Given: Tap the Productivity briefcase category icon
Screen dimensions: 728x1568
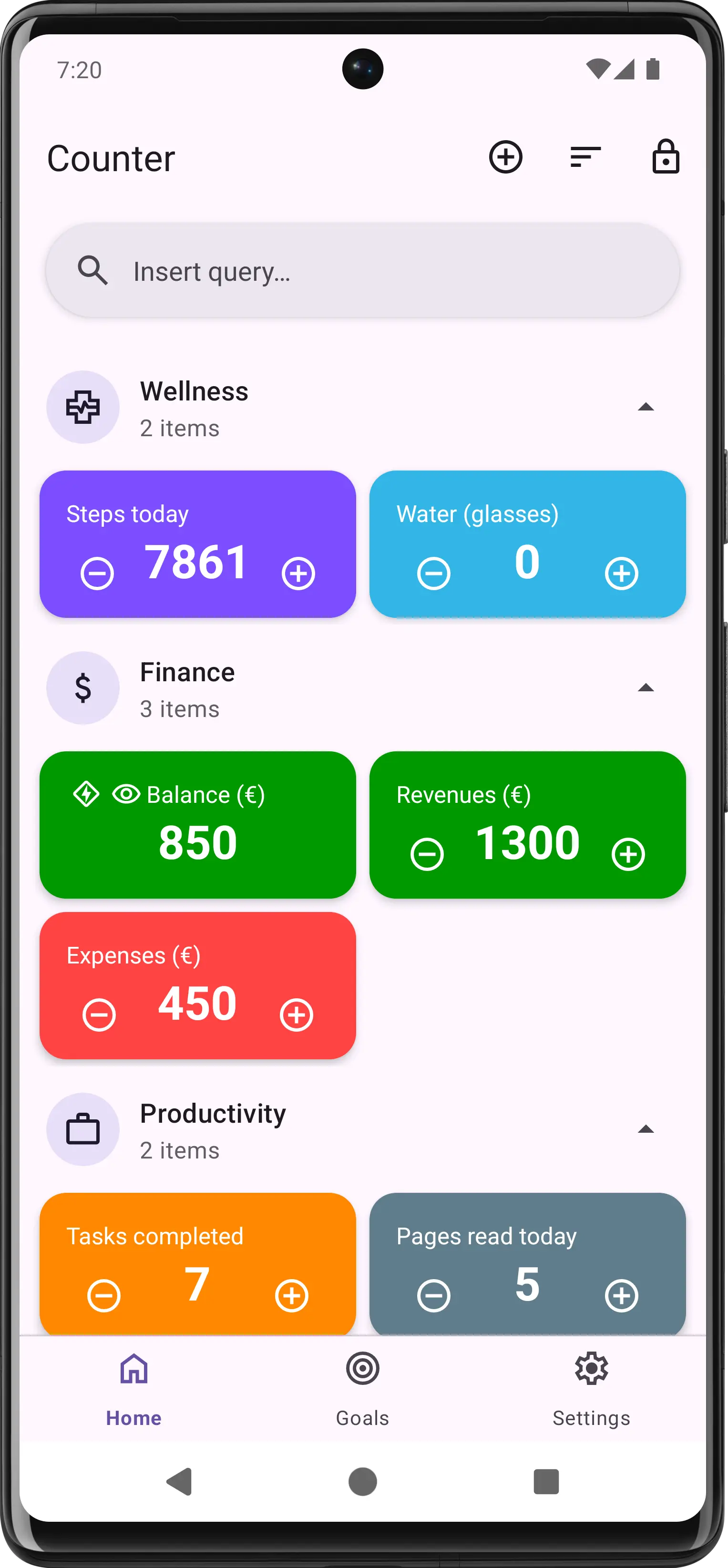Looking at the screenshot, I should [83, 1129].
